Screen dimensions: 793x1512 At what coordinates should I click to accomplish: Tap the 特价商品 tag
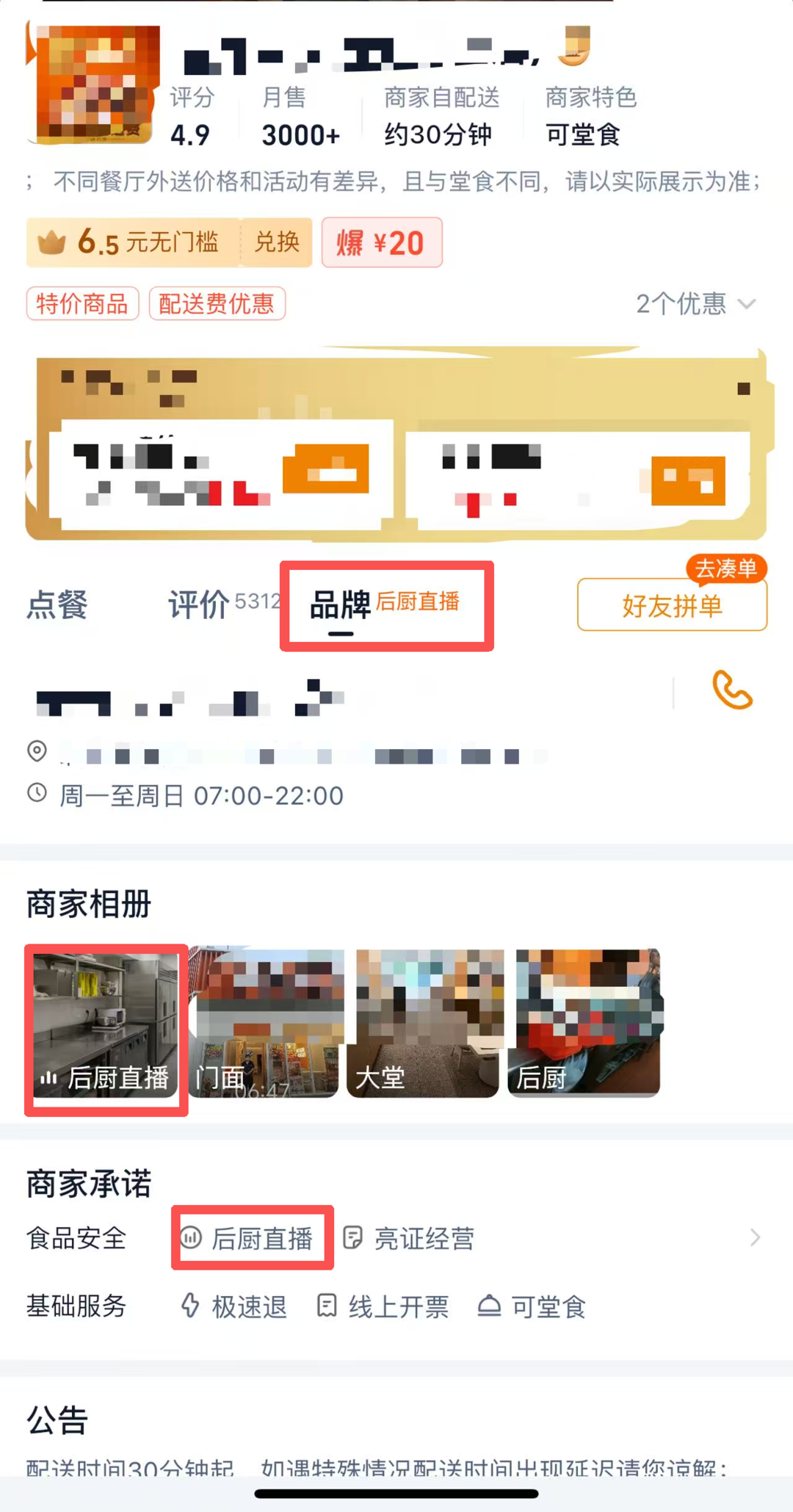[82, 304]
